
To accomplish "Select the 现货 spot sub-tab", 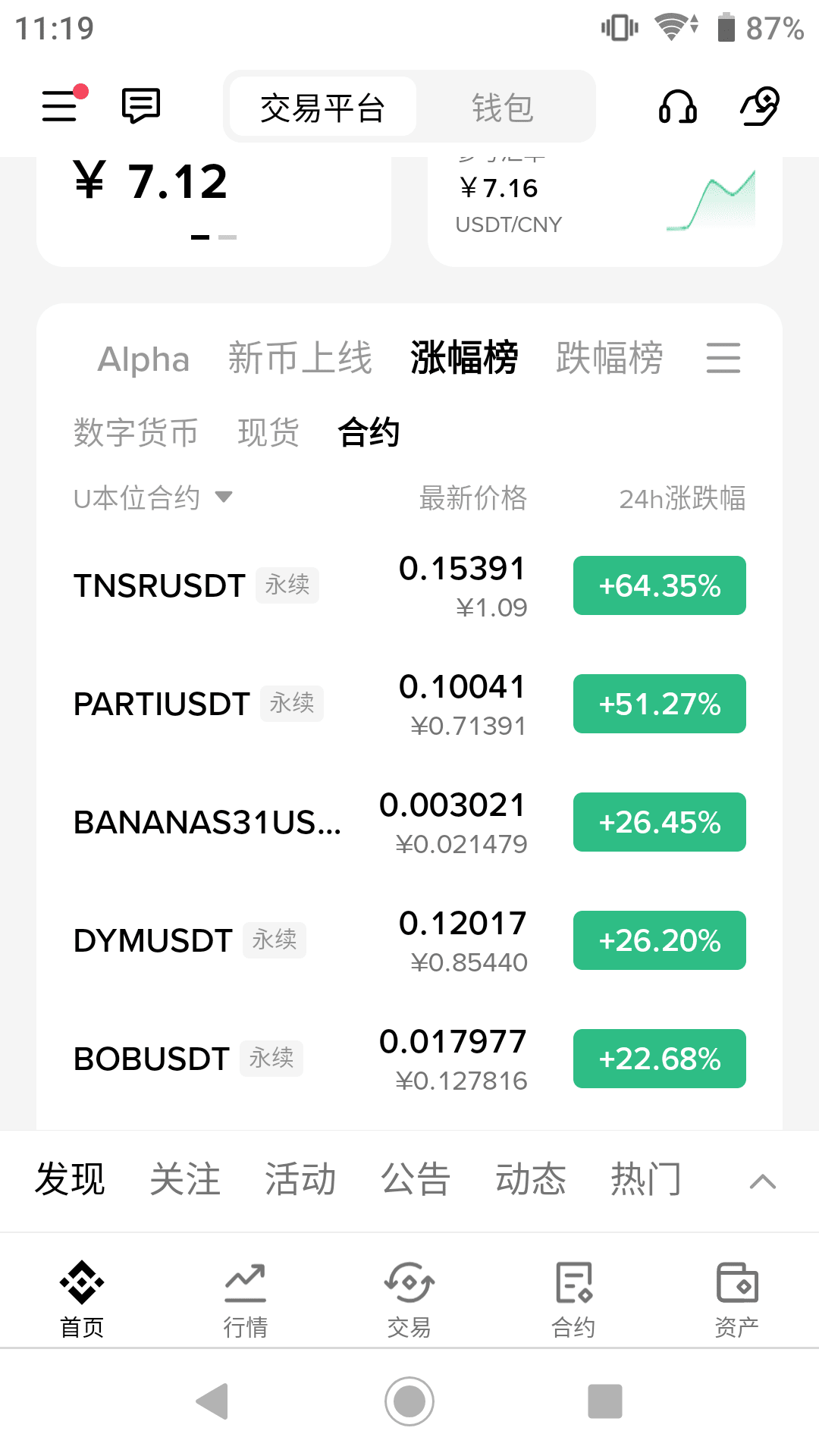I will (x=268, y=432).
